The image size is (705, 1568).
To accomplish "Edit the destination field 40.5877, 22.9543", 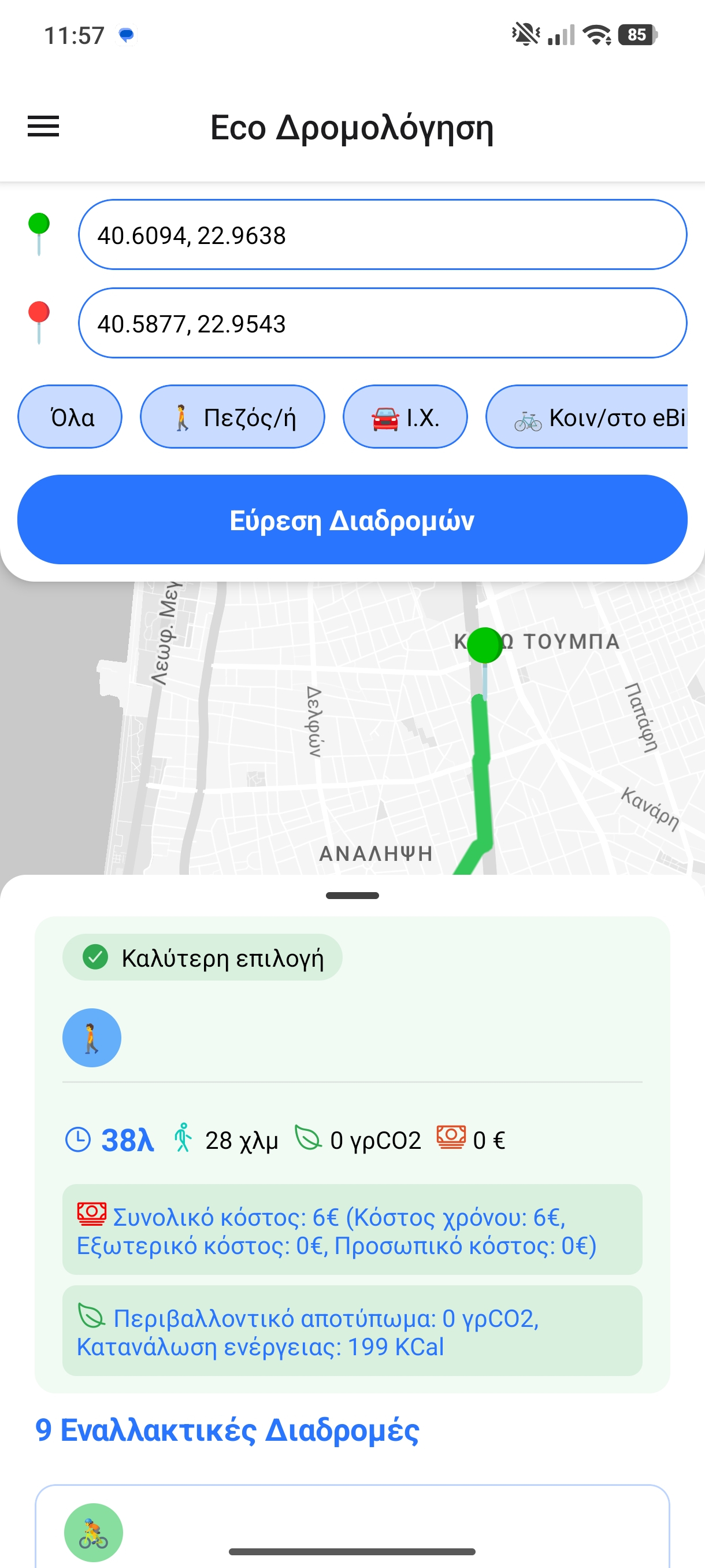I will [x=382, y=323].
